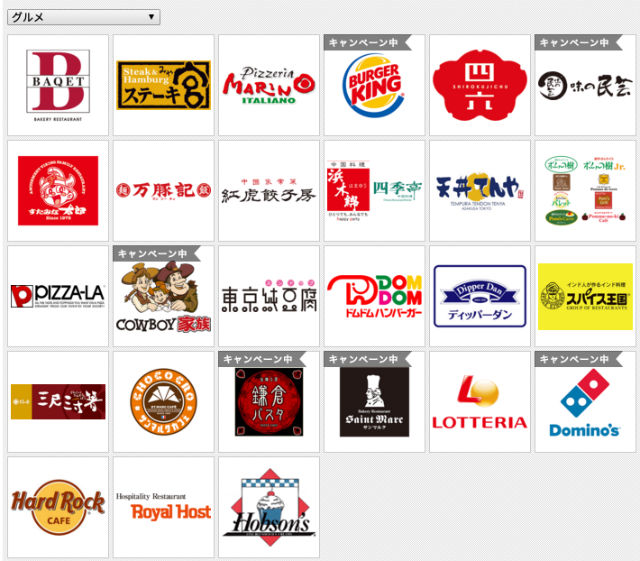Open the 東京純豆腐 tile

269,296
